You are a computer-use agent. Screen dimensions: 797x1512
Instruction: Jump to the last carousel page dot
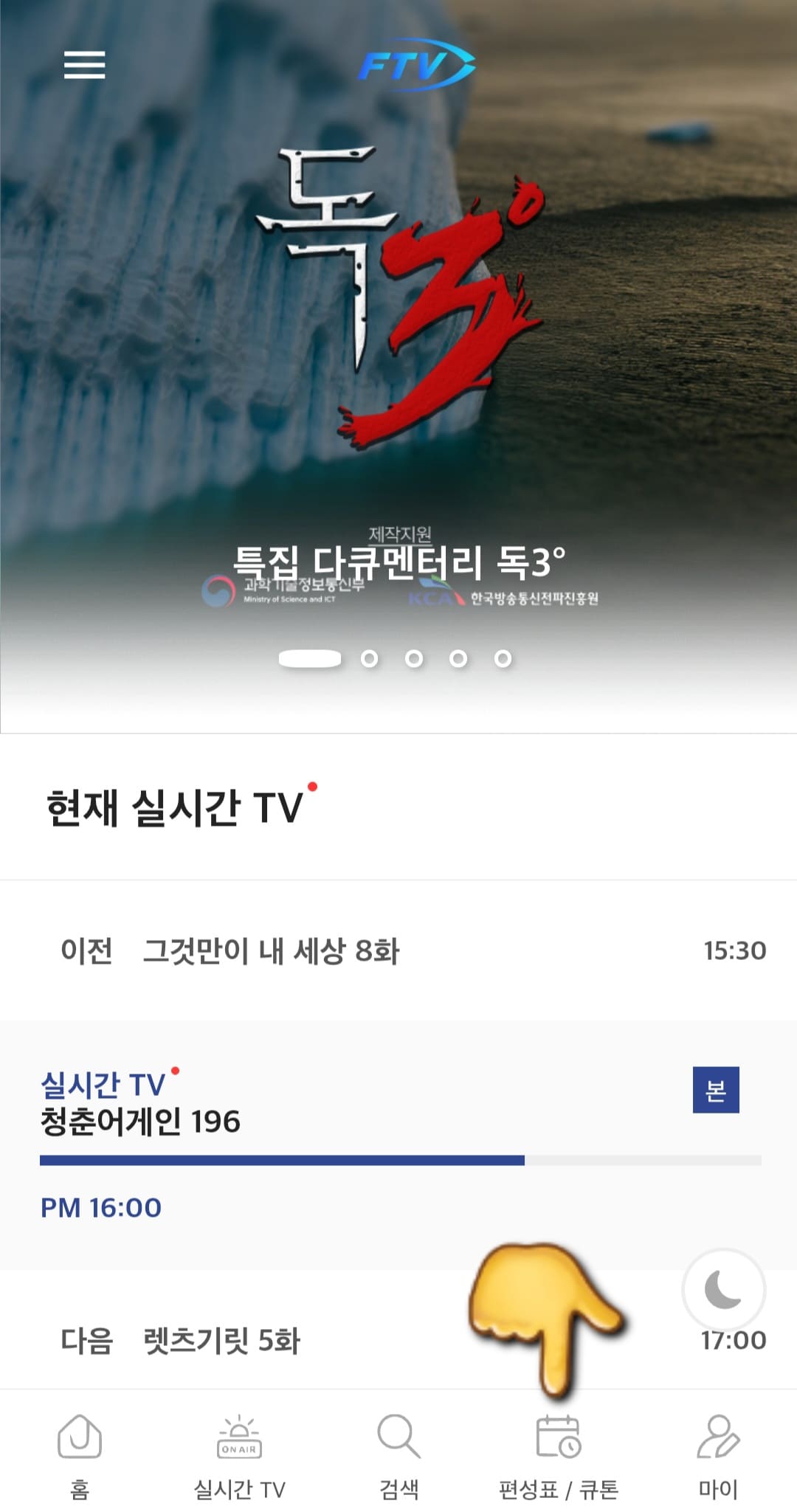[504, 657]
